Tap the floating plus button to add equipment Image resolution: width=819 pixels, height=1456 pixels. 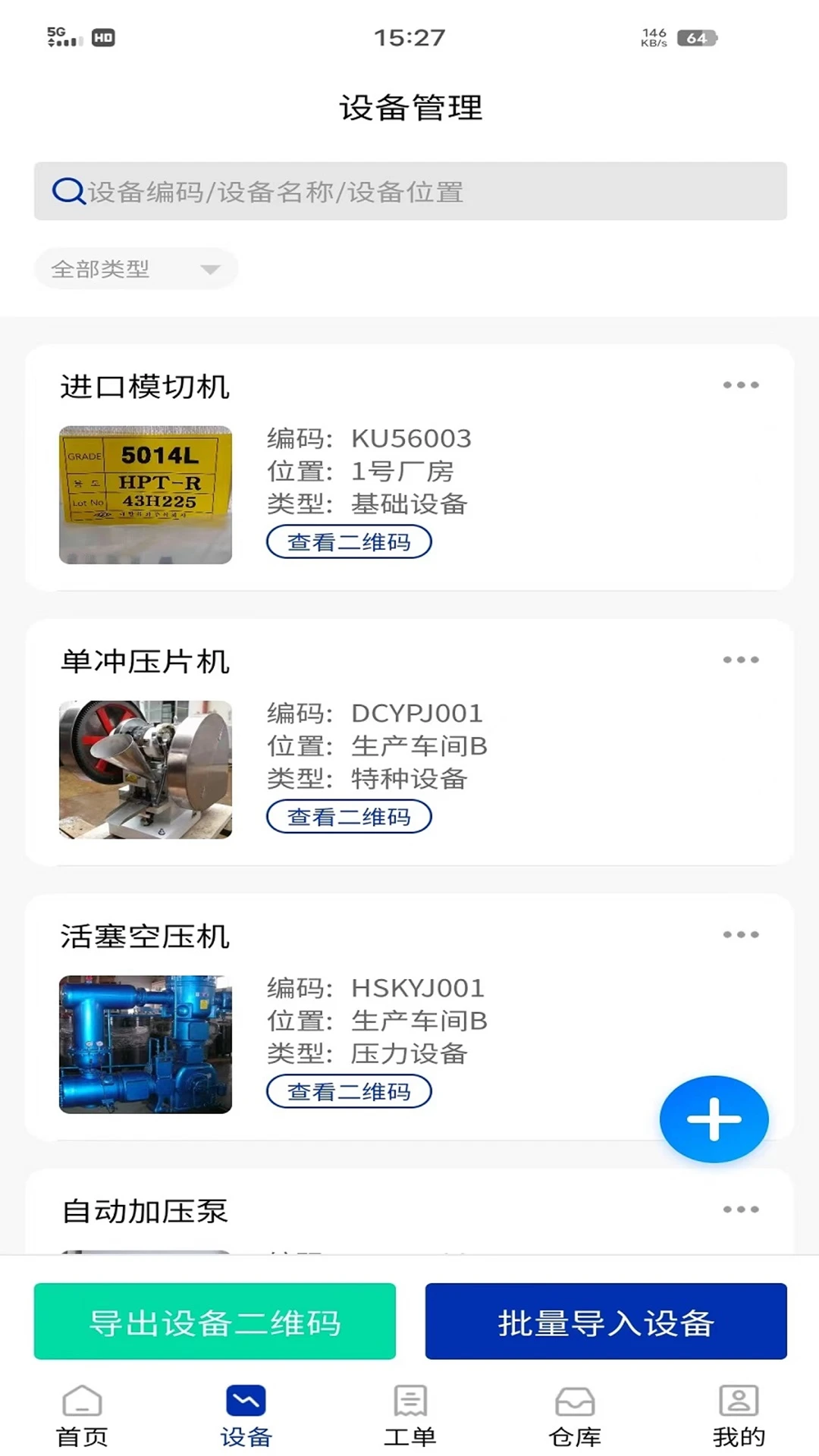pyautogui.click(x=714, y=1119)
